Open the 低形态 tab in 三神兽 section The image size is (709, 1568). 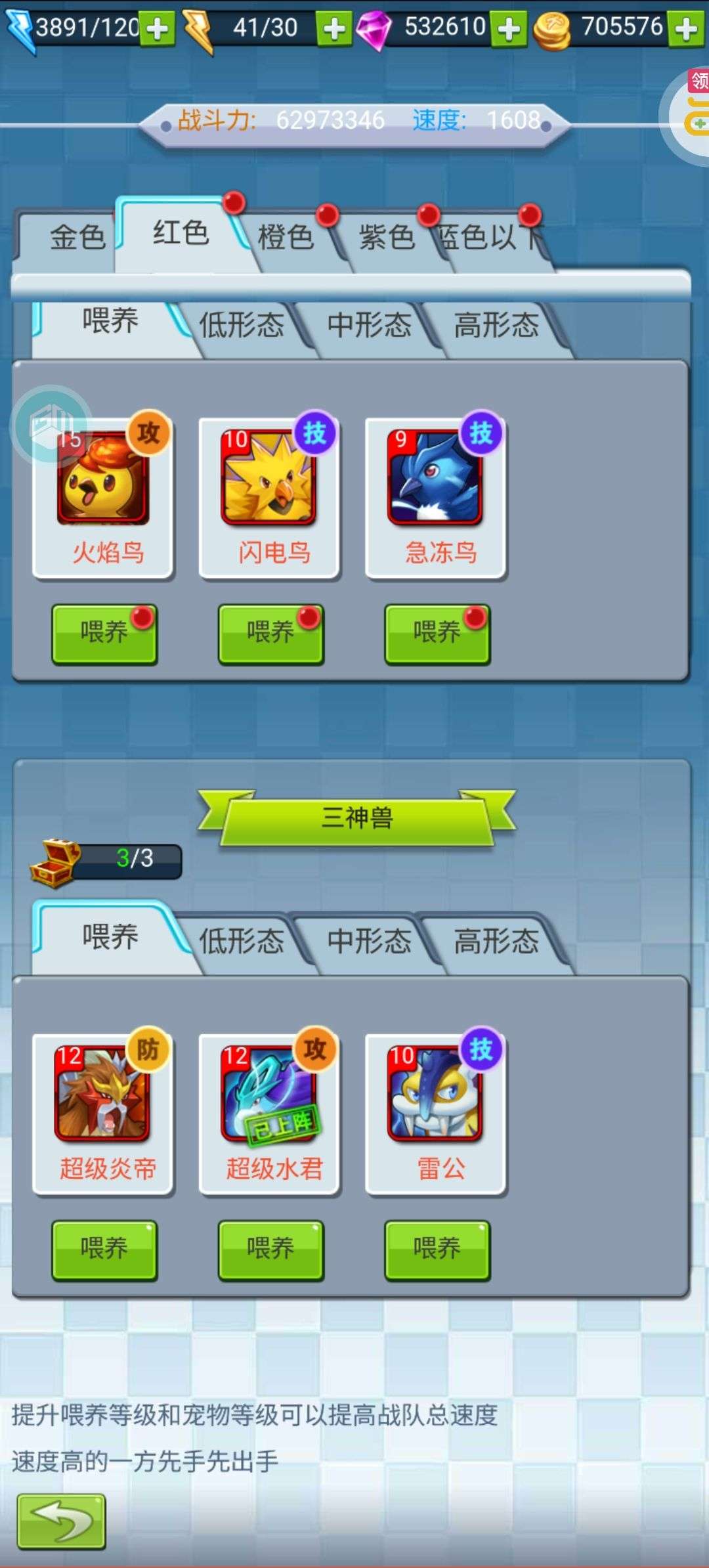click(x=241, y=942)
